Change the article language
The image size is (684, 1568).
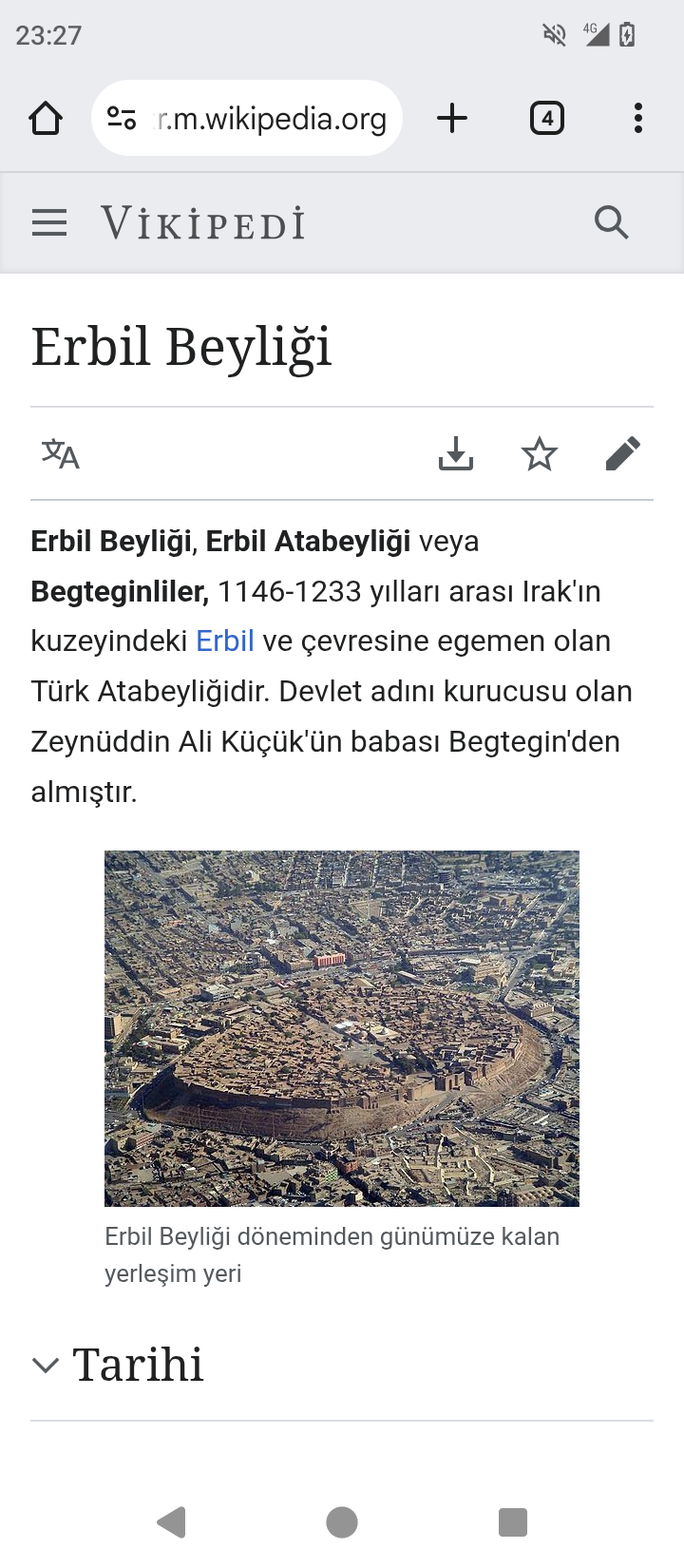coord(61,454)
